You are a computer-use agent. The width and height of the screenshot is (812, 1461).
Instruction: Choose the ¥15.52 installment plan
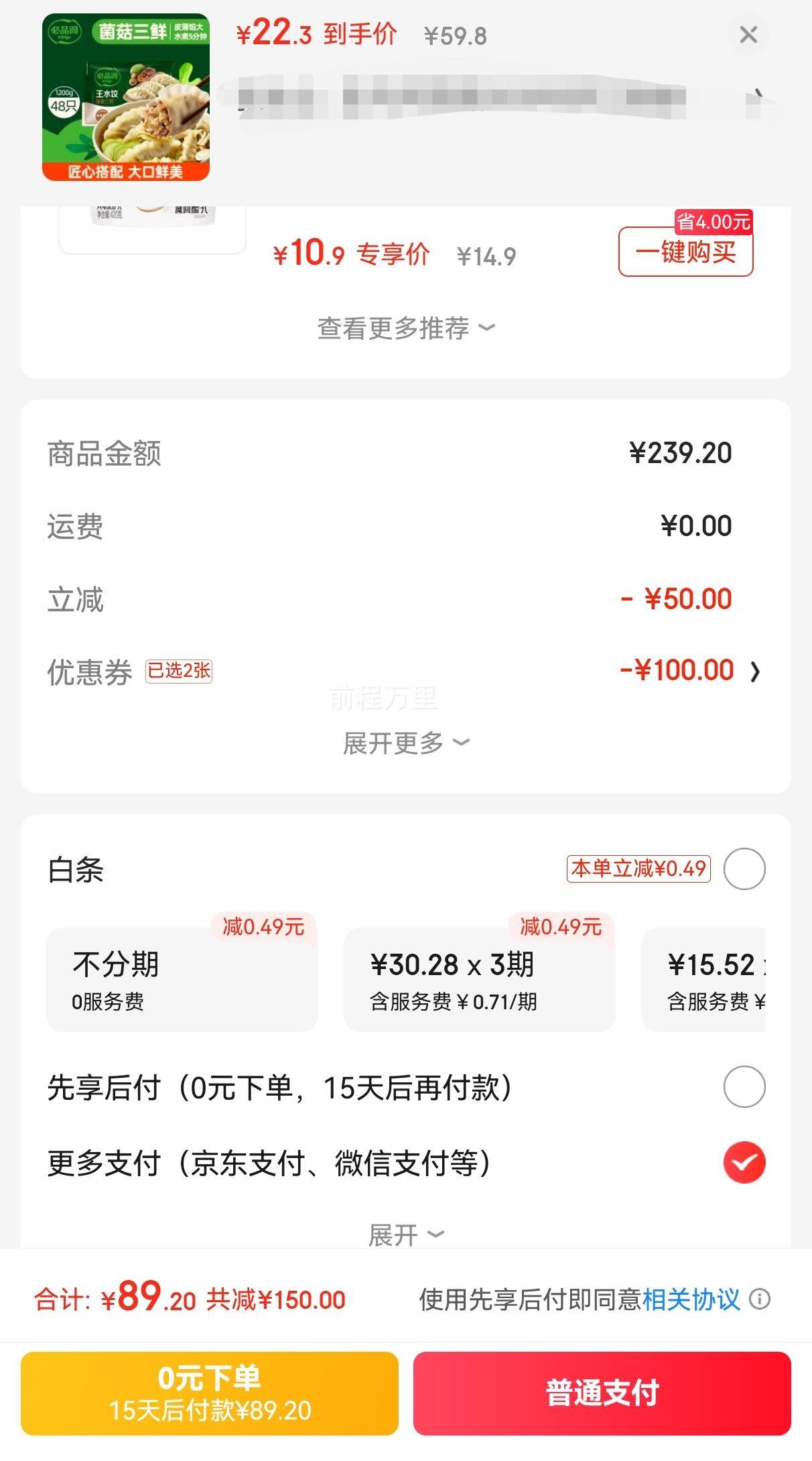coord(703,979)
